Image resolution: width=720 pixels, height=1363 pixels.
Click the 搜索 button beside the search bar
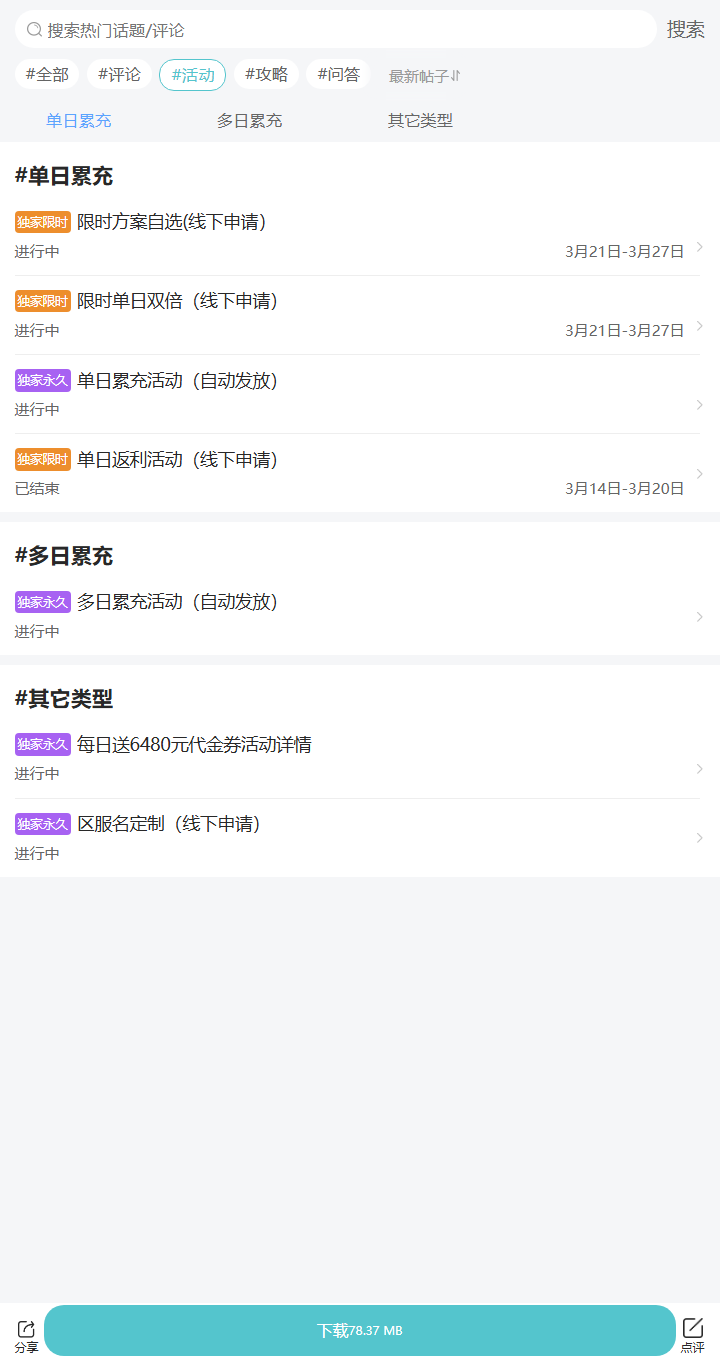click(686, 29)
